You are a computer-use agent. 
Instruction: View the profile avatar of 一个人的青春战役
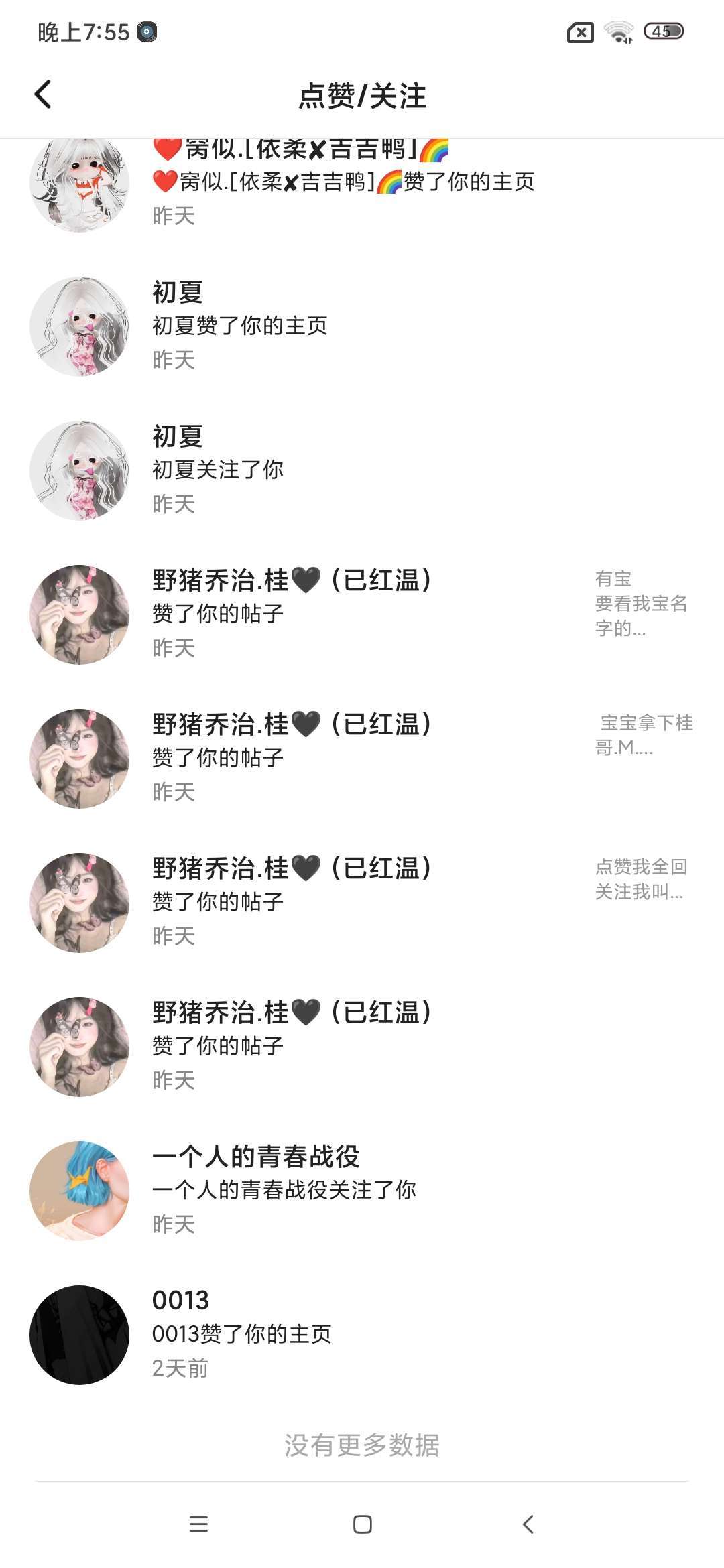[x=80, y=1191]
